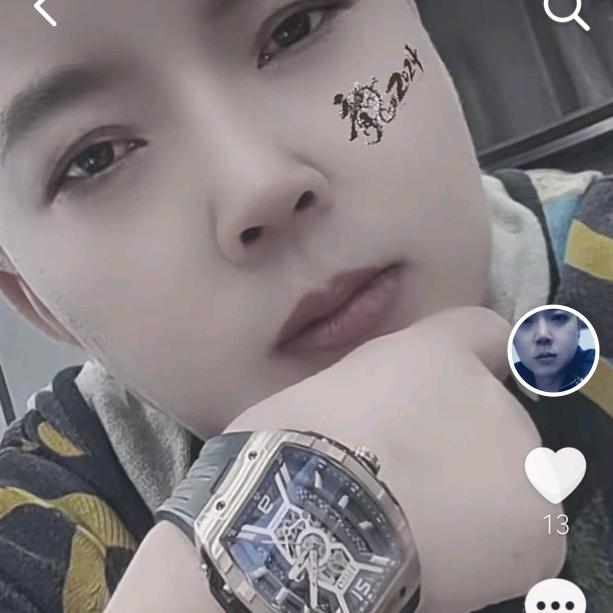
Task: Open comments via the speech bubble
Action: click(554, 598)
